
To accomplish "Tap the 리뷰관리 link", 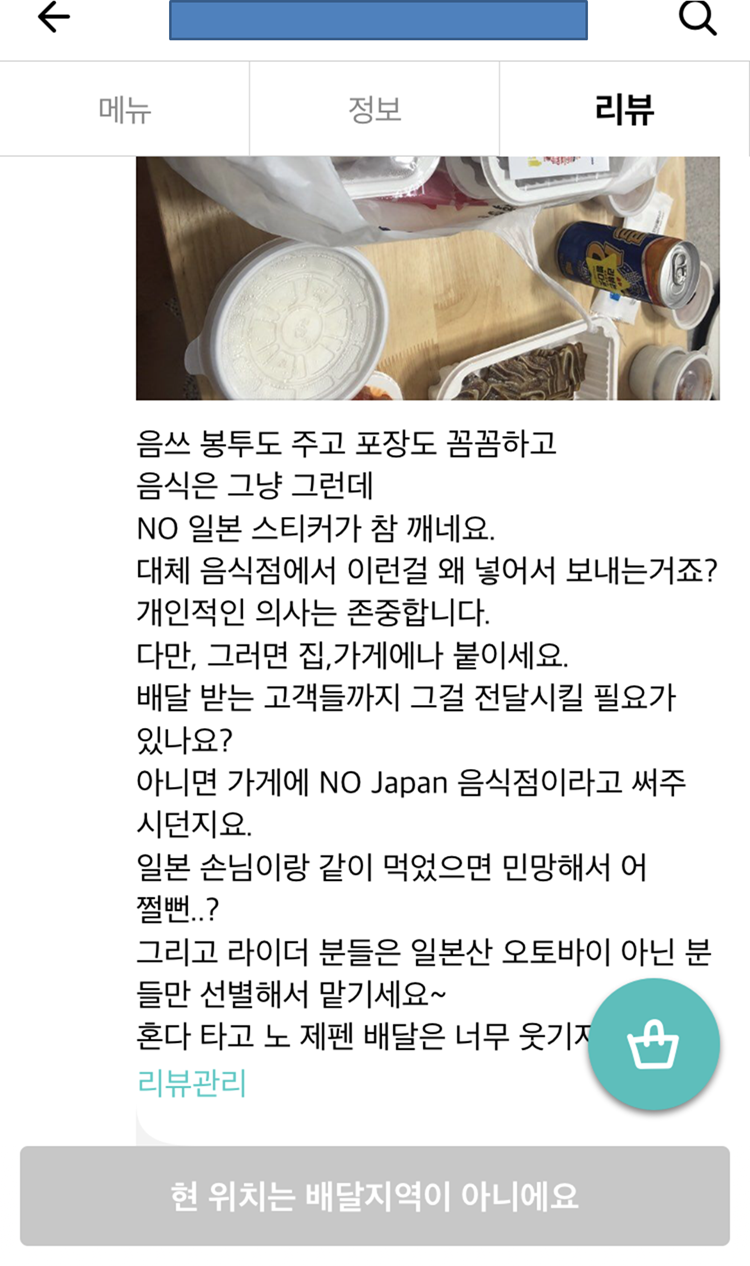I will coord(191,1083).
